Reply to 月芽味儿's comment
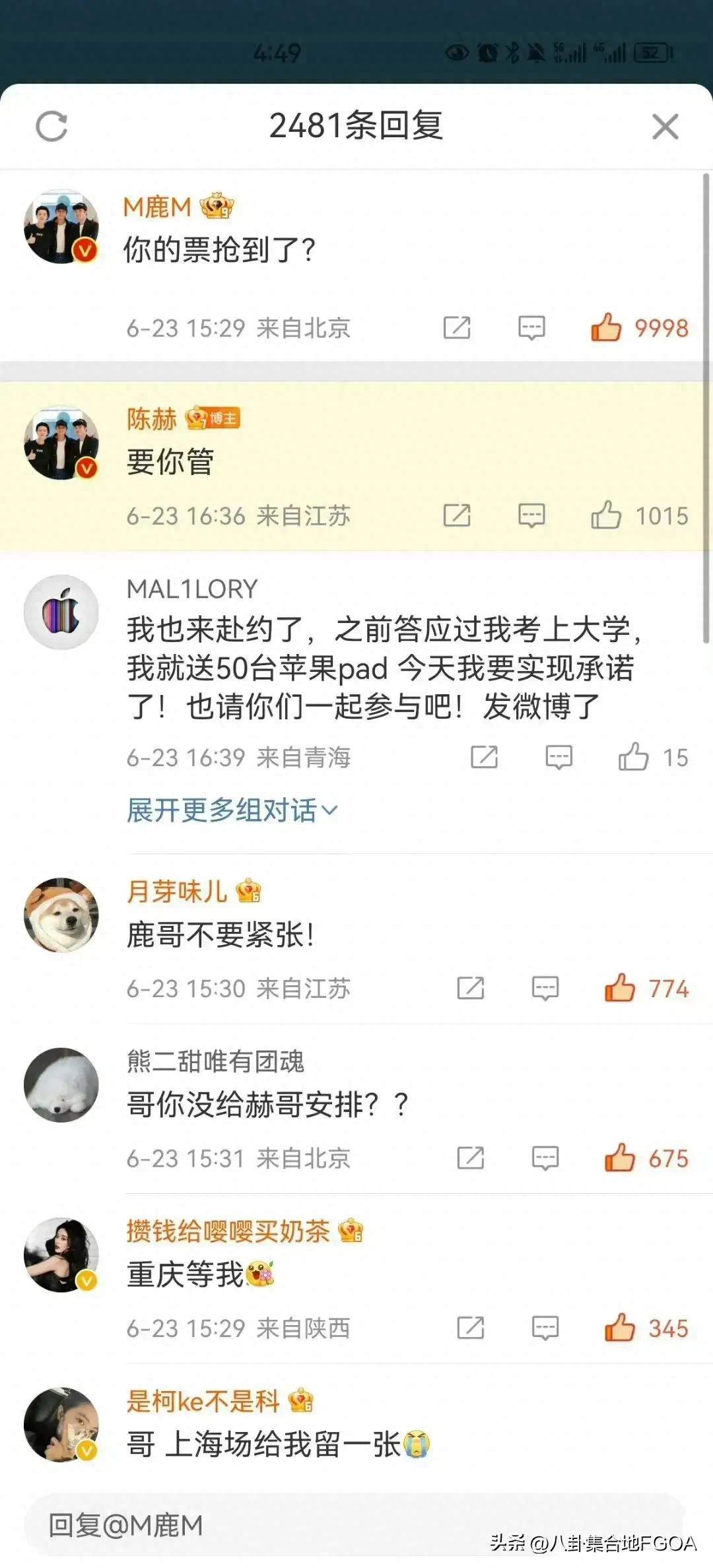713x1568 pixels. click(x=545, y=988)
